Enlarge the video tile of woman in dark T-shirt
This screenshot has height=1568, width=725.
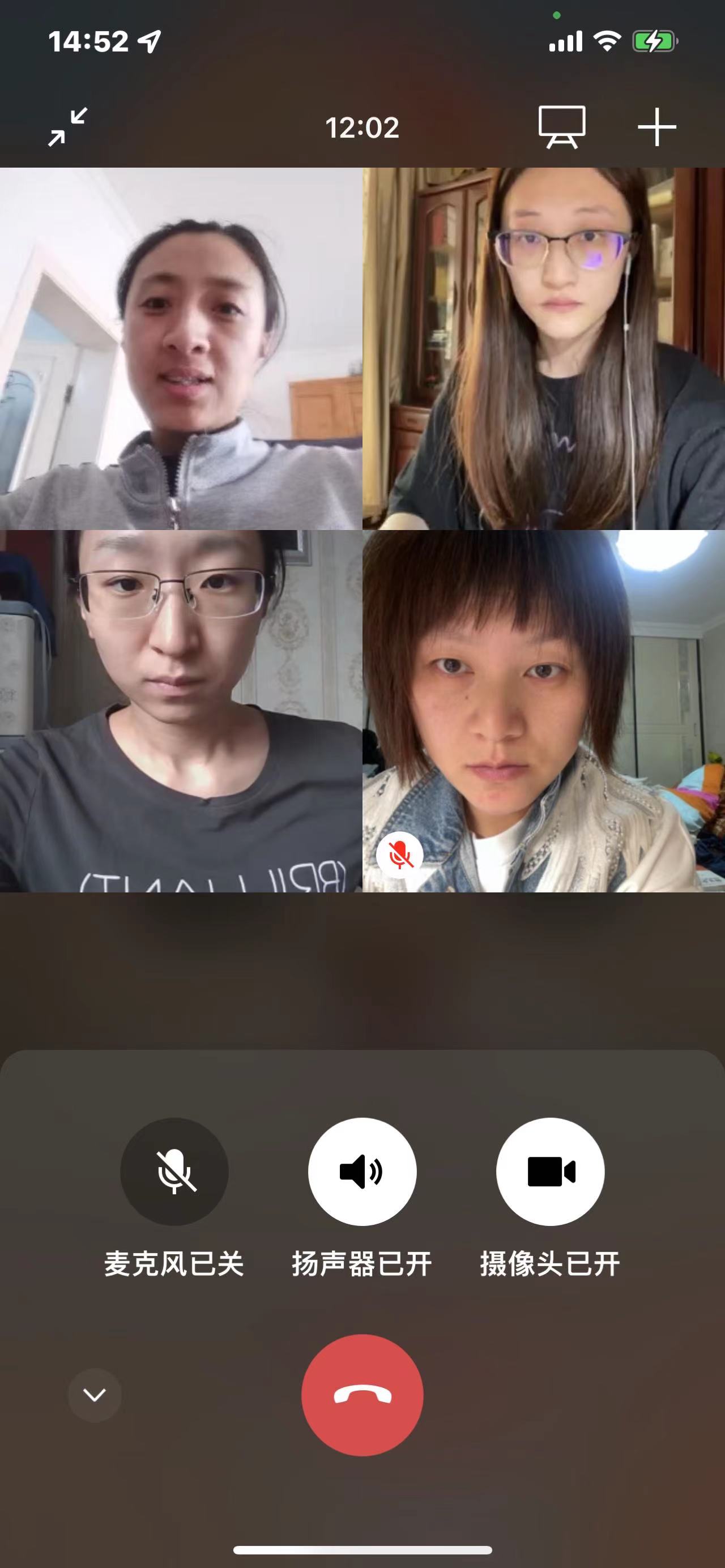coord(181,711)
